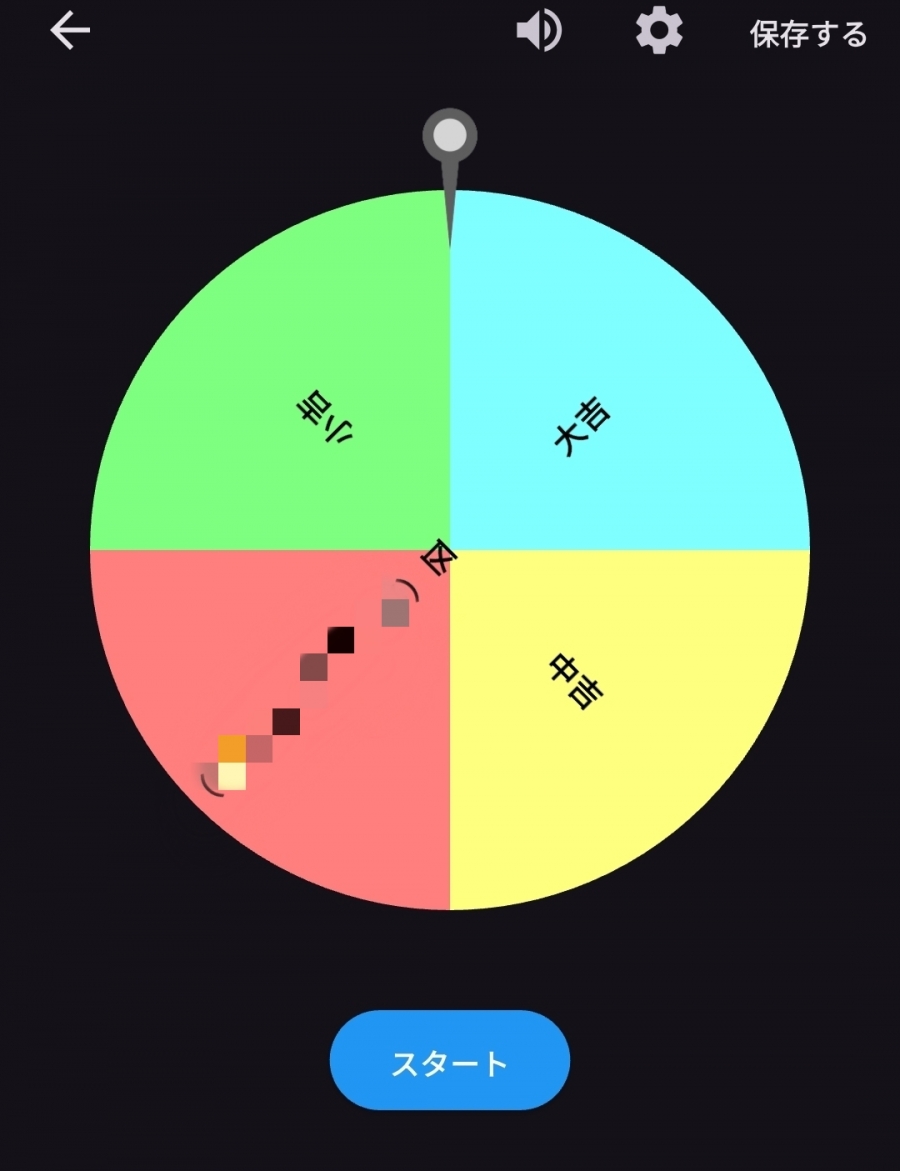Tap 保存する to save the roulette
Viewport: 900px width, 1171px height.
click(x=808, y=35)
